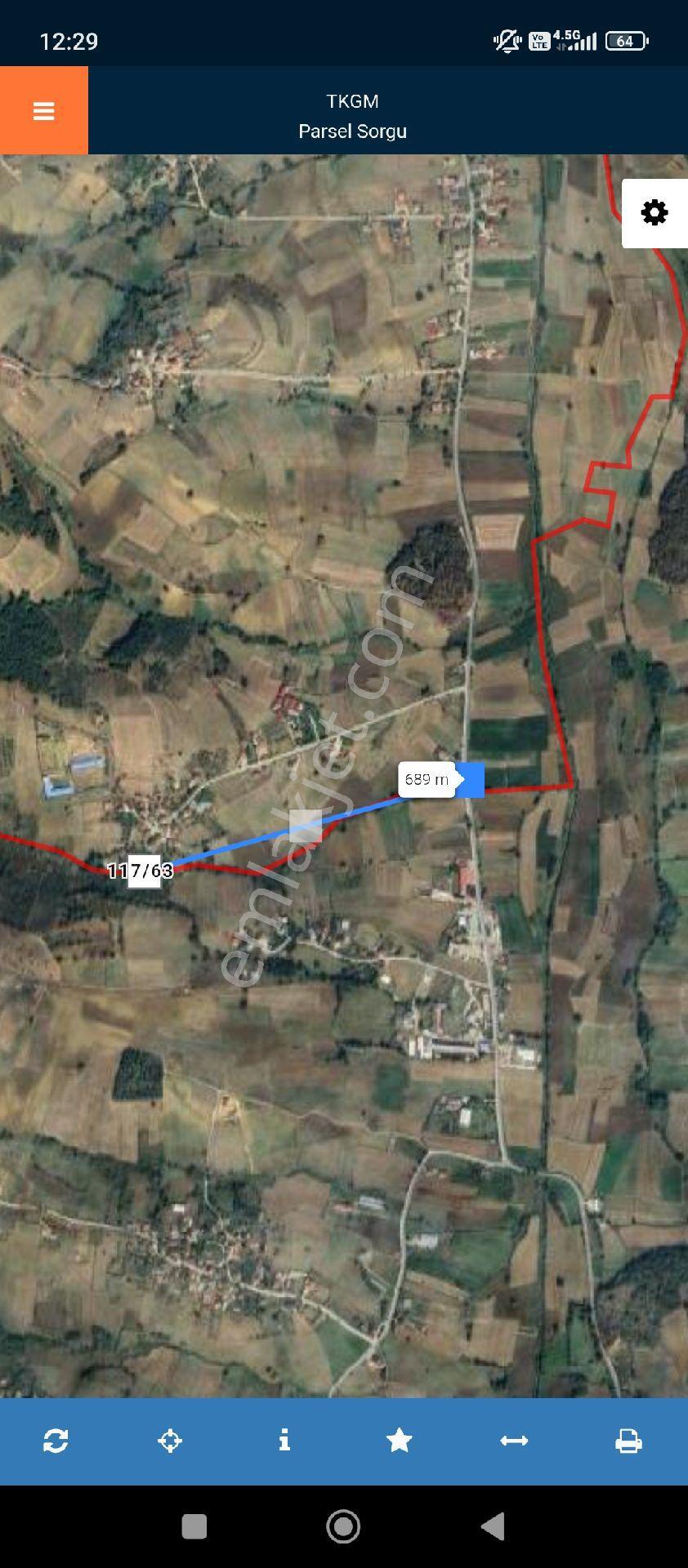The image size is (688, 1568).
Task: Tap the print icon
Action: [628, 1441]
